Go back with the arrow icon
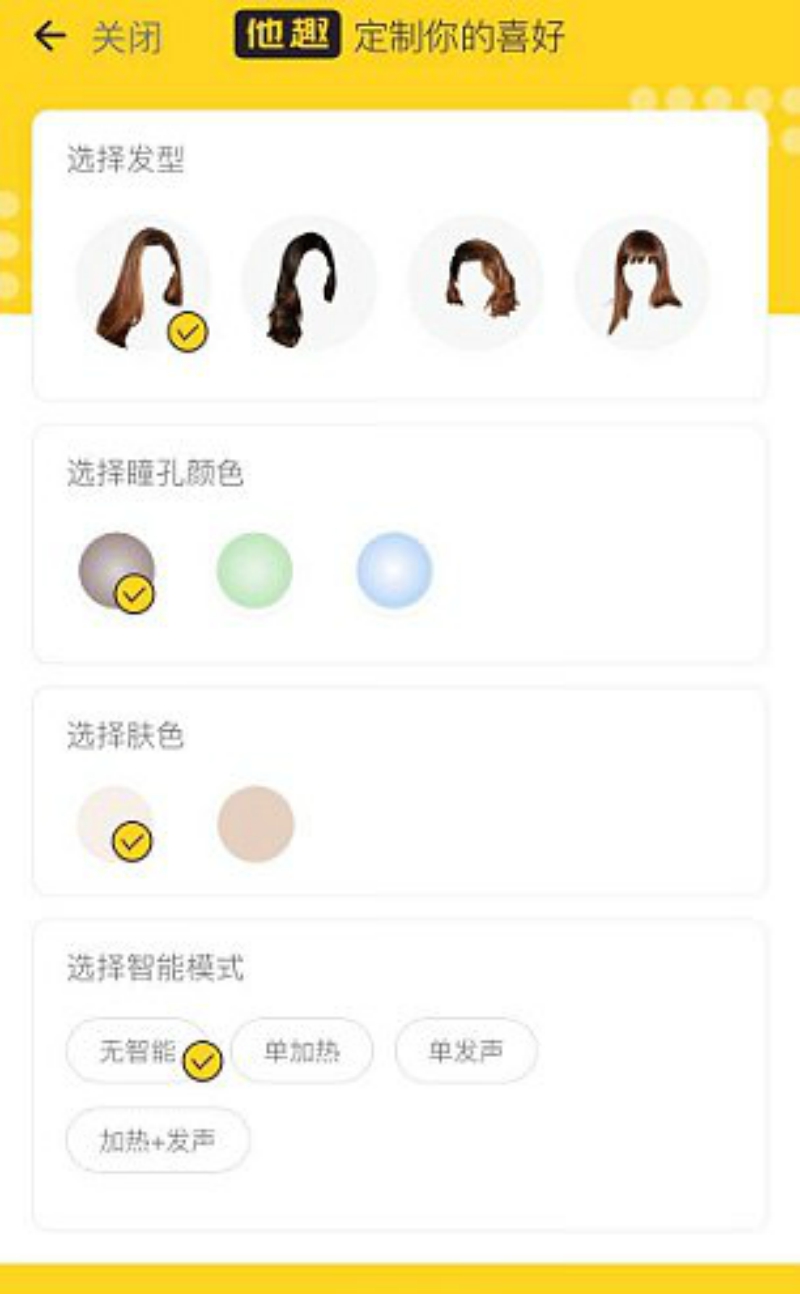 (49, 37)
